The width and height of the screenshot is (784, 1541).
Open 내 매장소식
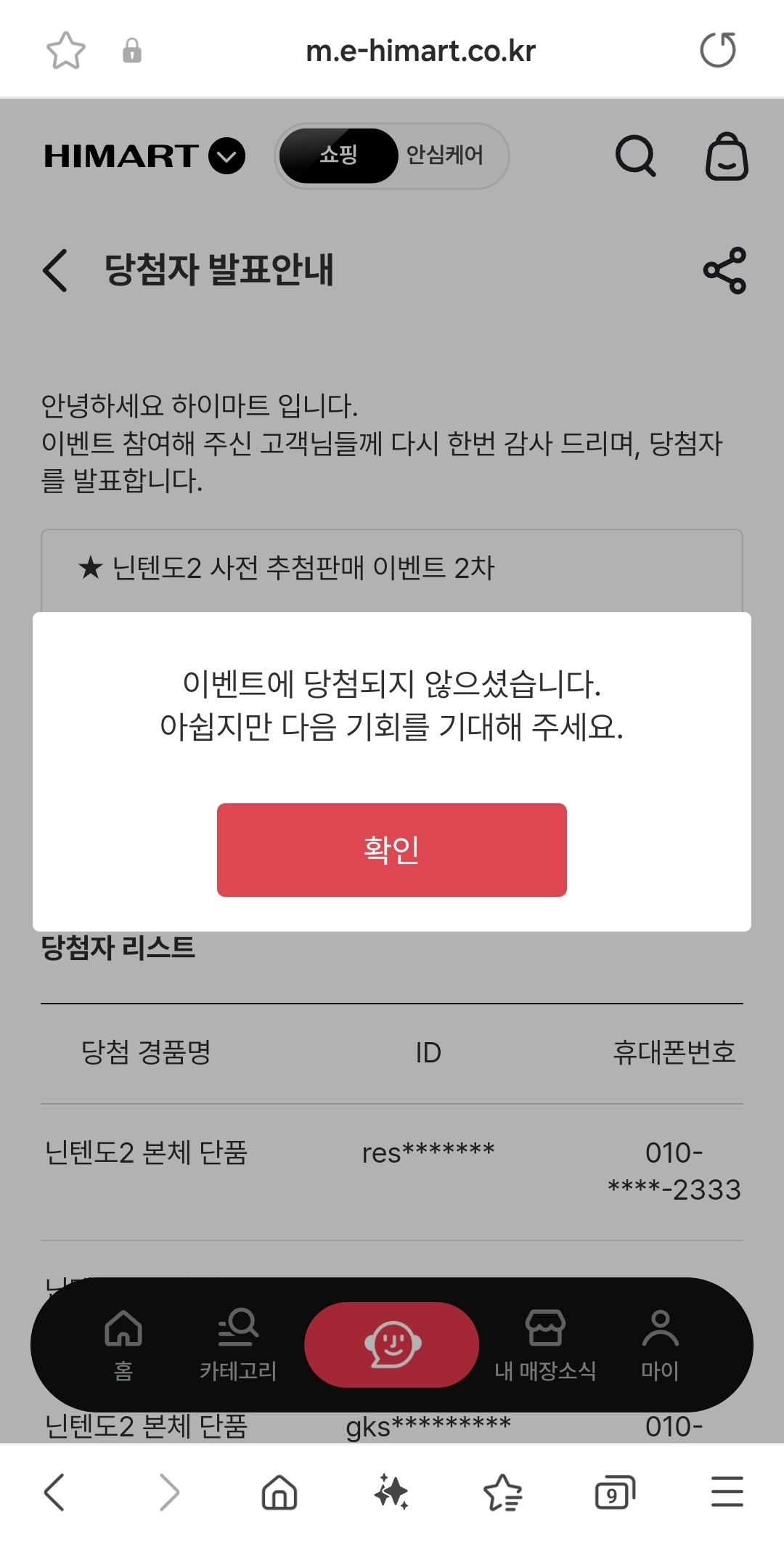pyautogui.click(x=545, y=1345)
